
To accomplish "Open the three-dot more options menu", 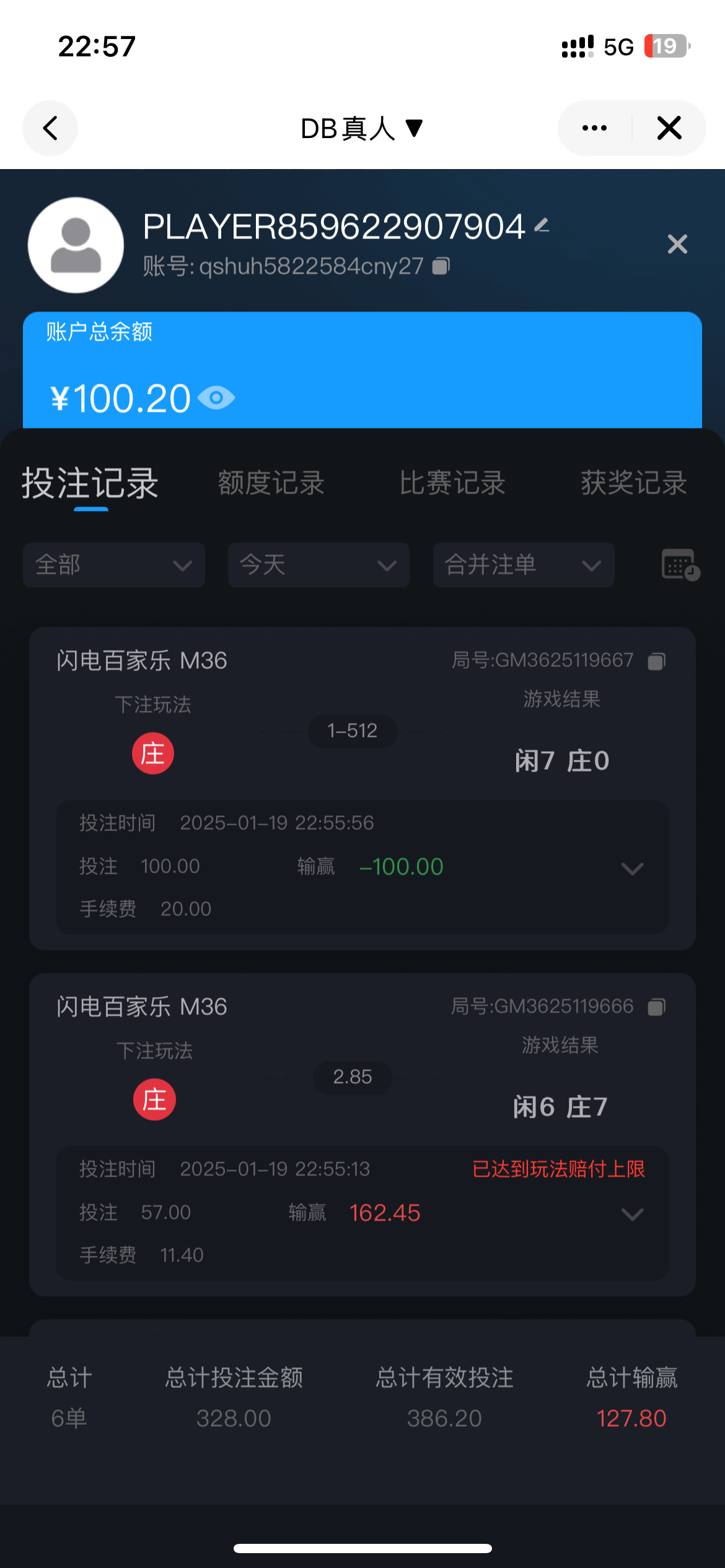I will (594, 128).
